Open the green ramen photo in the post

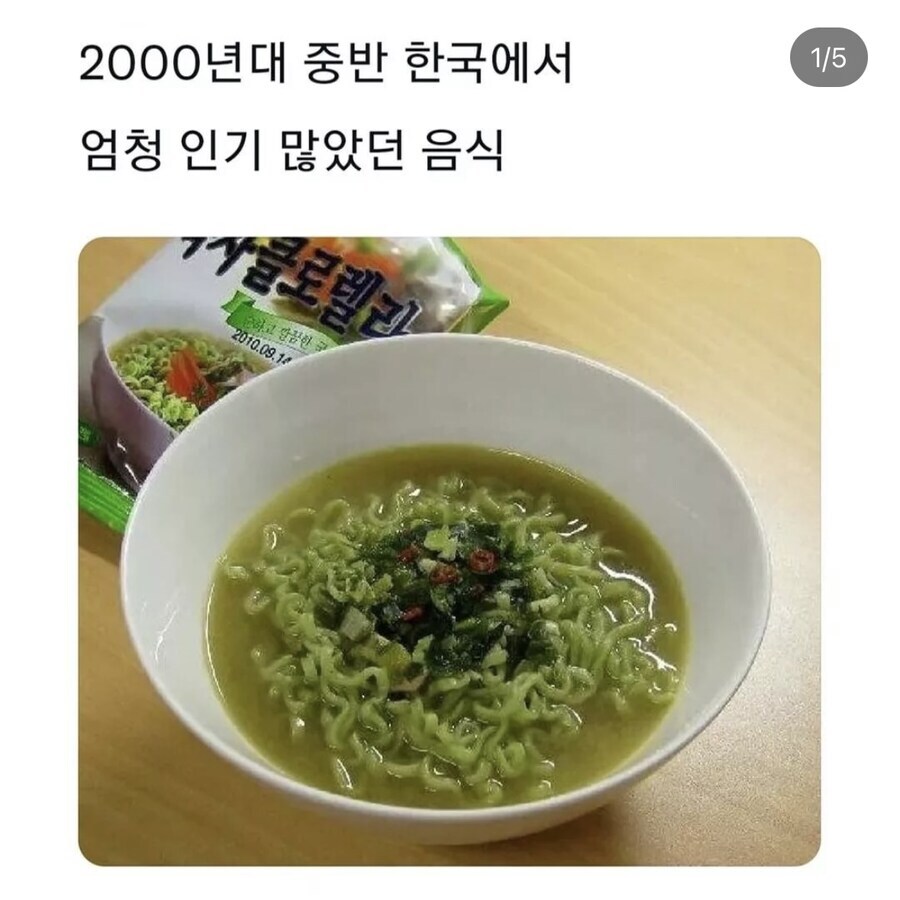click(x=449, y=550)
